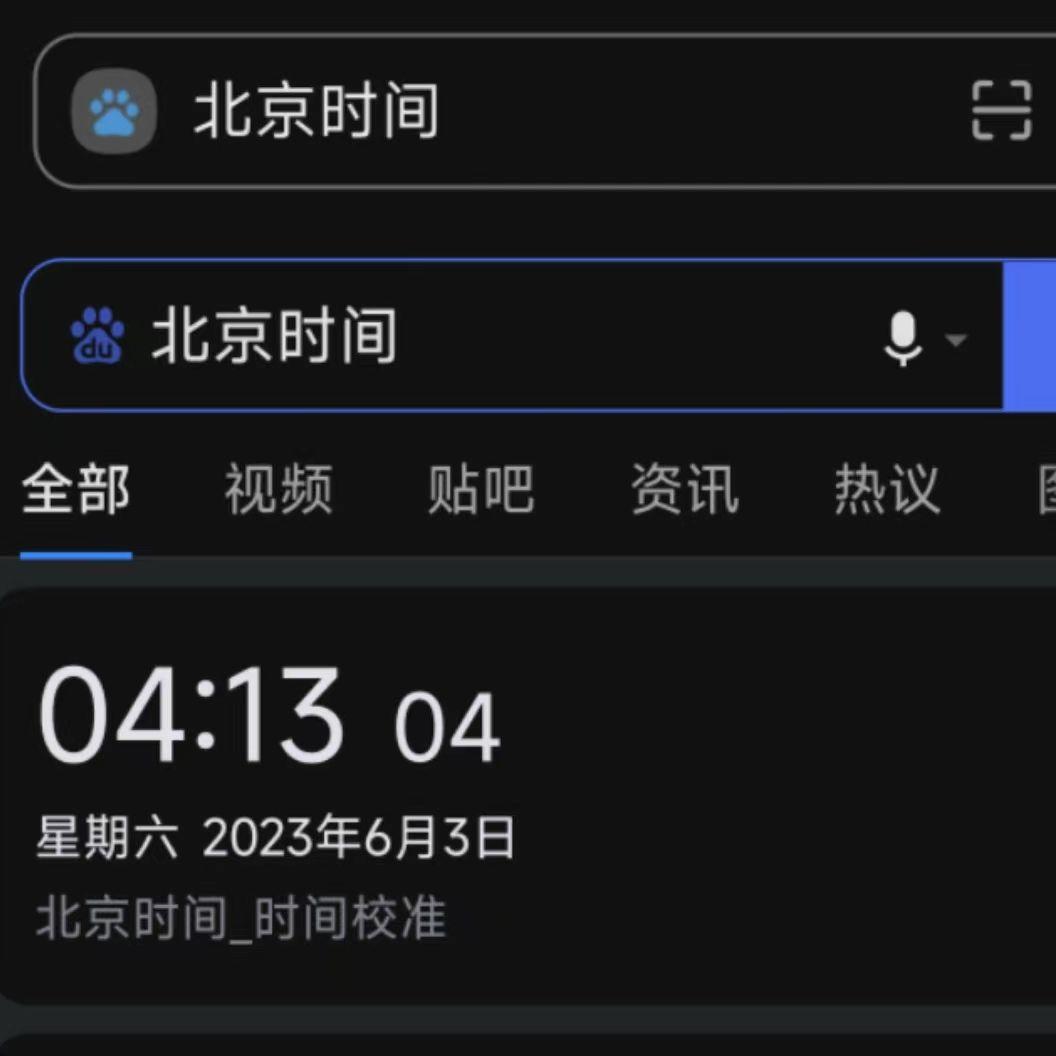The height and width of the screenshot is (1056, 1056).
Task: Open the scan icon in address bar
Action: (1001, 110)
